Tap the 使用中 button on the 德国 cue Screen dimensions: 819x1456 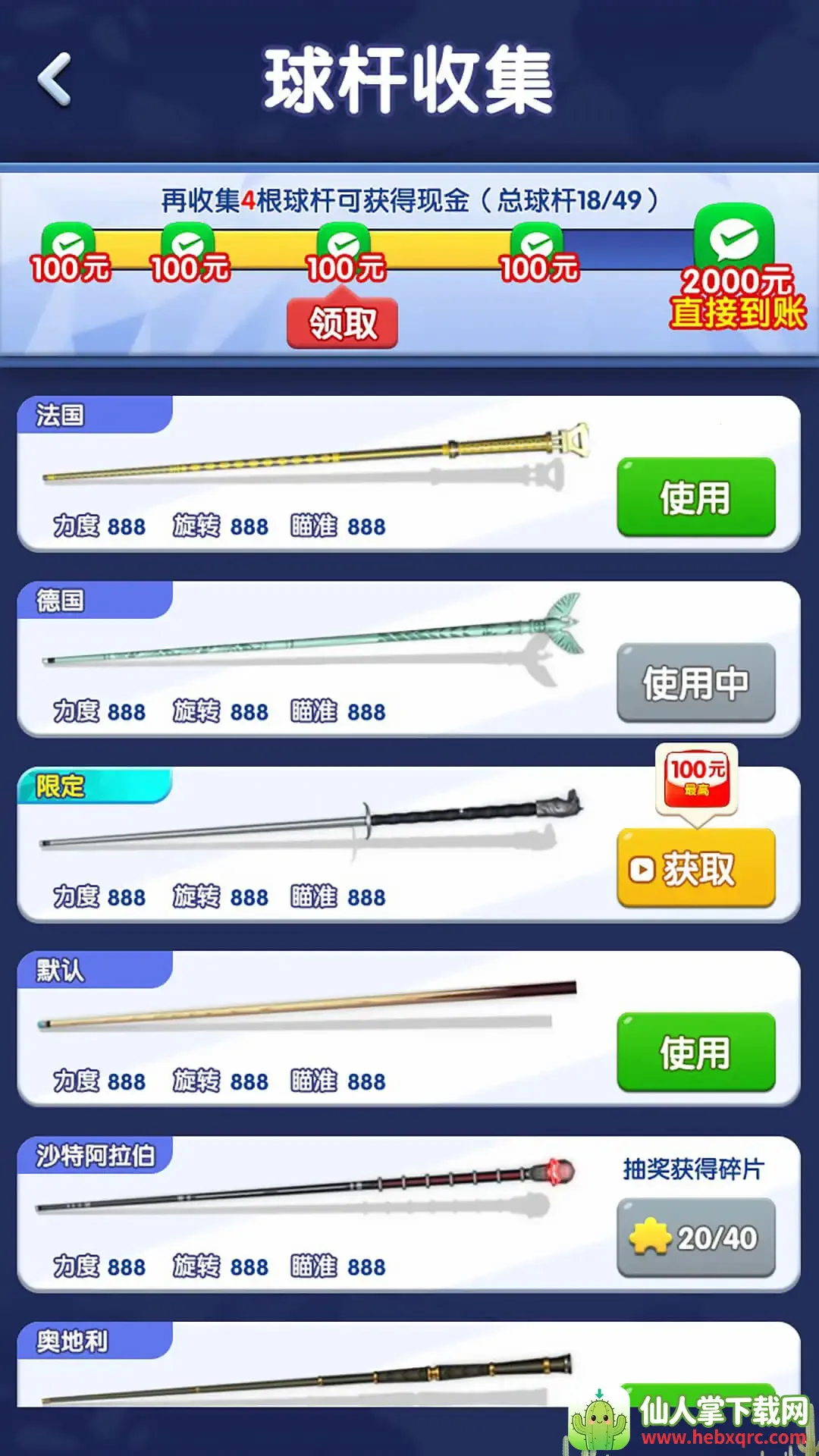[x=695, y=682]
